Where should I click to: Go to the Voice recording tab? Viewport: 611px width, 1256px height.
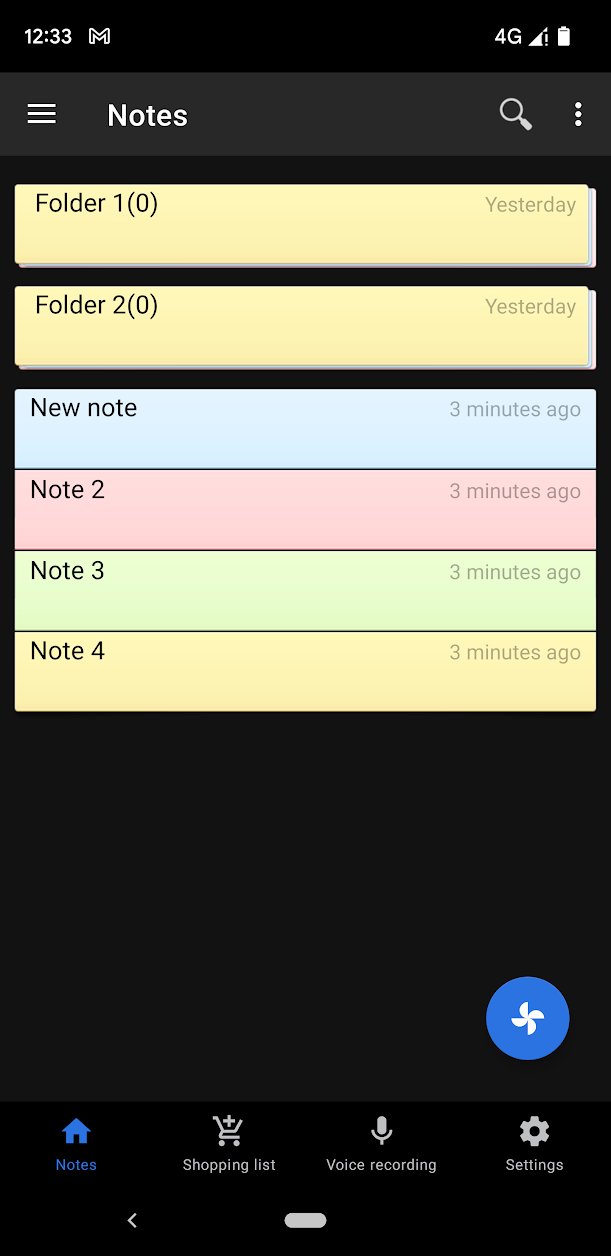381,1145
